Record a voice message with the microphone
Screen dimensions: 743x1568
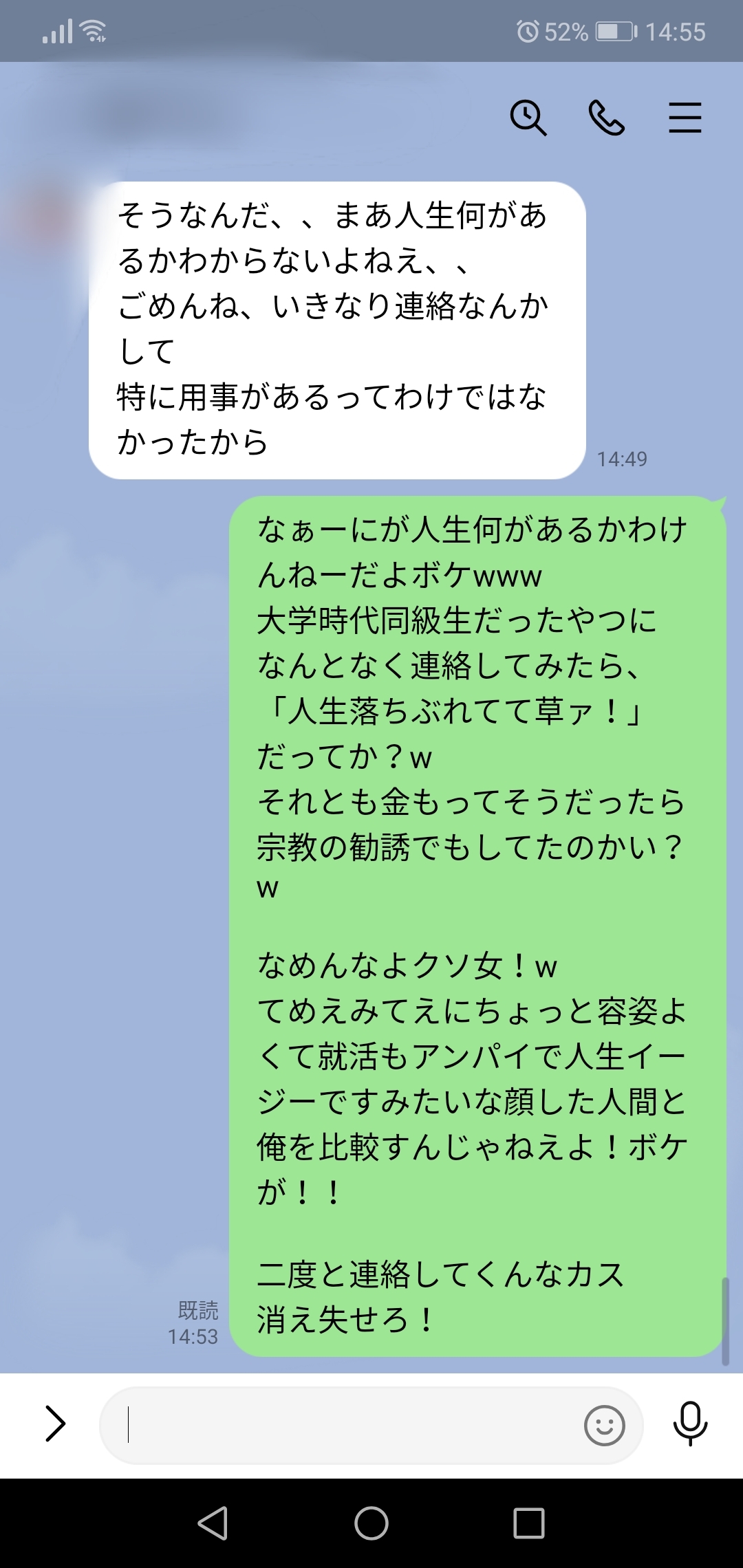tap(690, 1424)
